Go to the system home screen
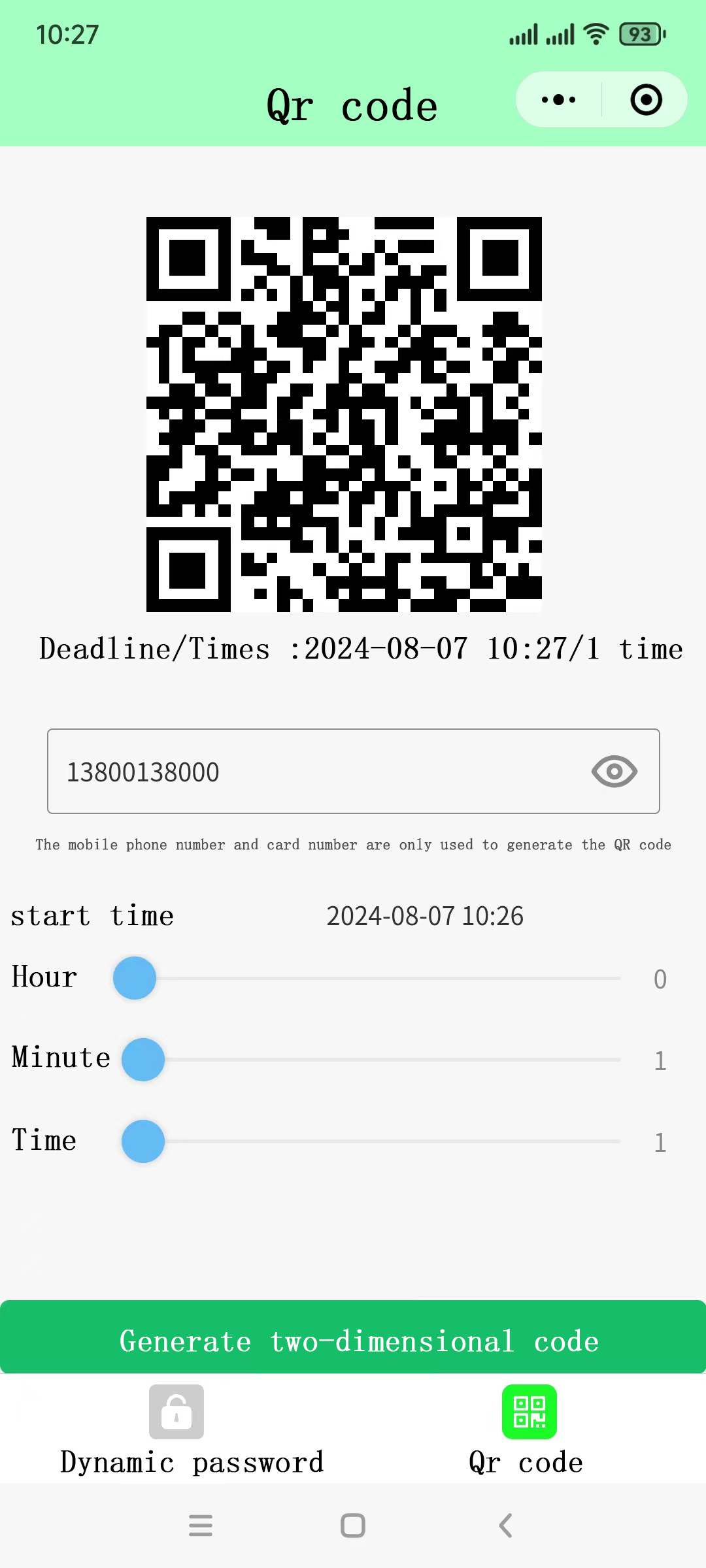The height and width of the screenshot is (1568, 706). click(x=353, y=1526)
